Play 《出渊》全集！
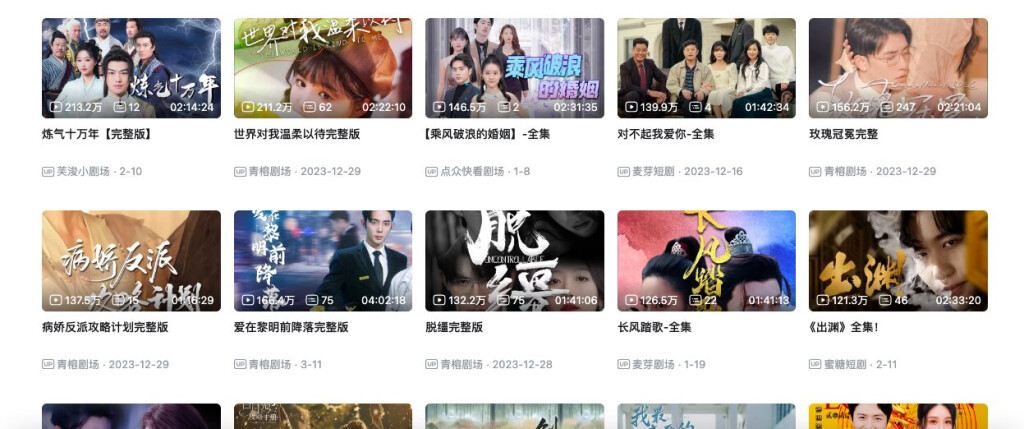This screenshot has height=429, width=1024. [898, 260]
